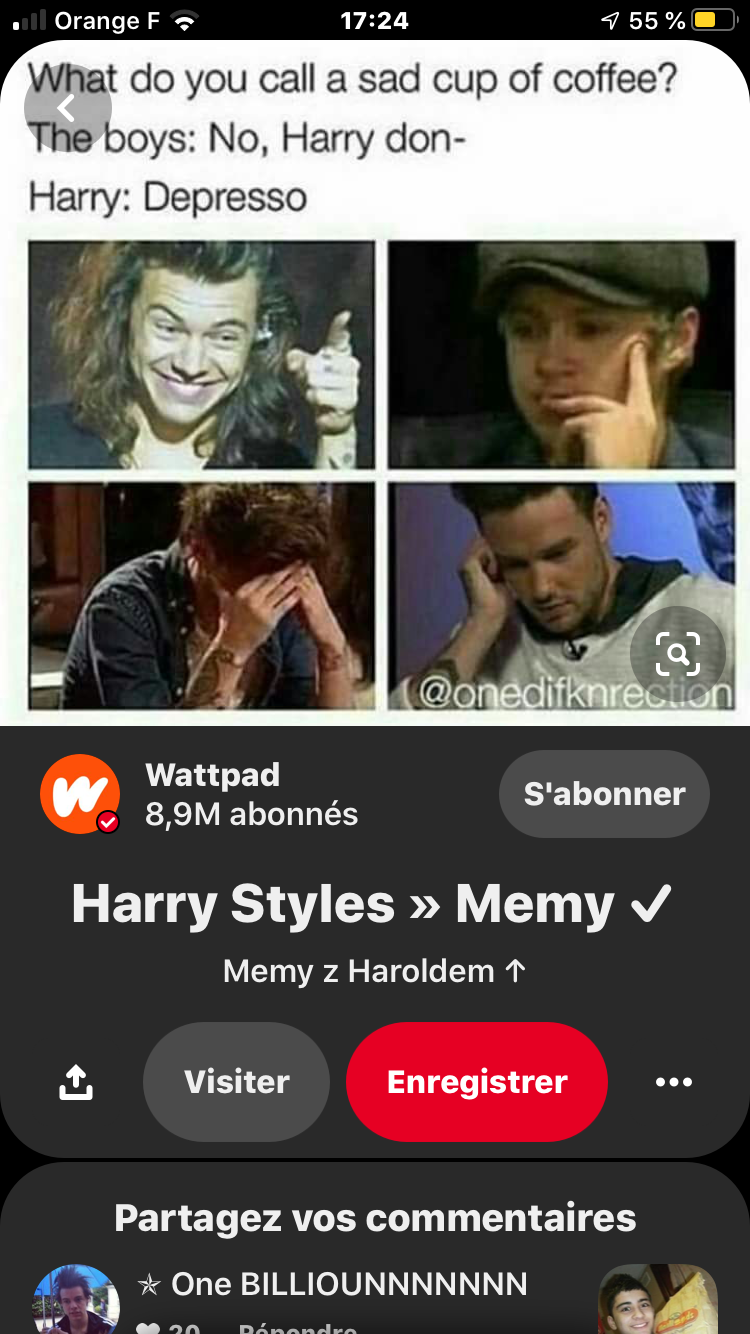Go back using the top-left arrow
This screenshot has width=750, height=1334.
click(67, 107)
